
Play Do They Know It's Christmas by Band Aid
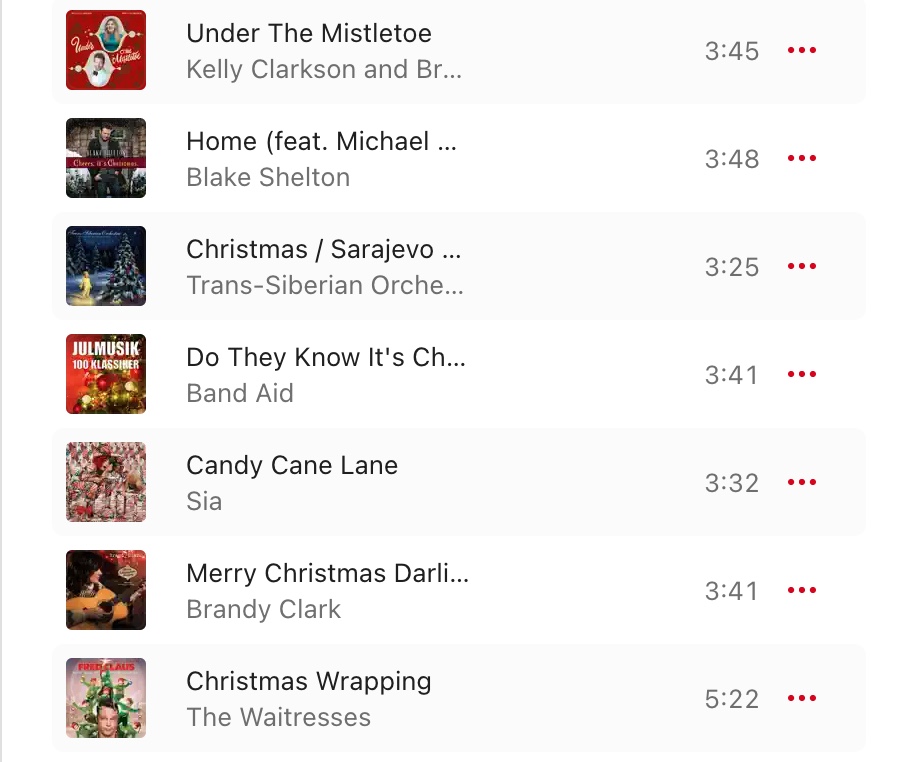(x=106, y=374)
